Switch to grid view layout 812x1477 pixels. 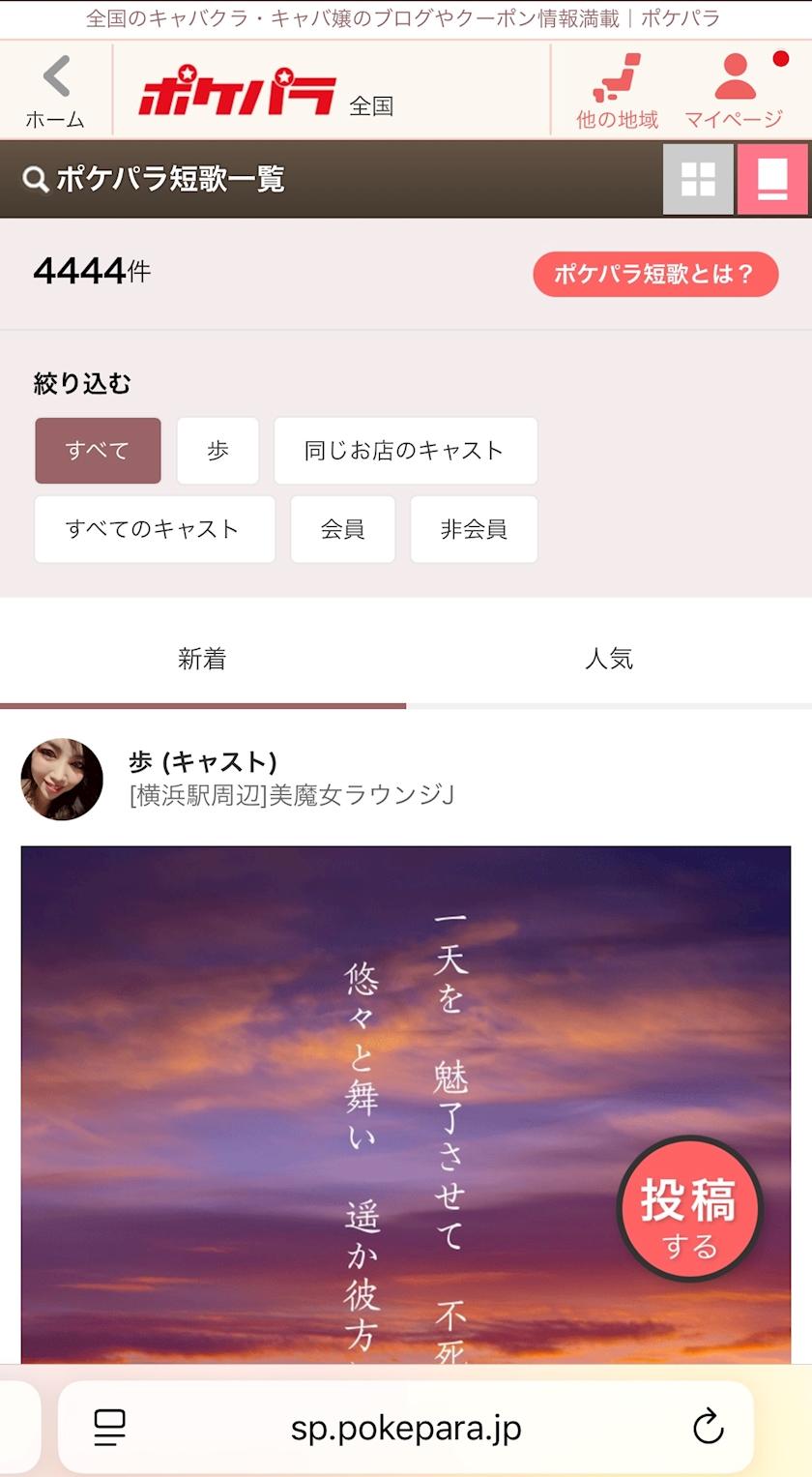(698, 179)
